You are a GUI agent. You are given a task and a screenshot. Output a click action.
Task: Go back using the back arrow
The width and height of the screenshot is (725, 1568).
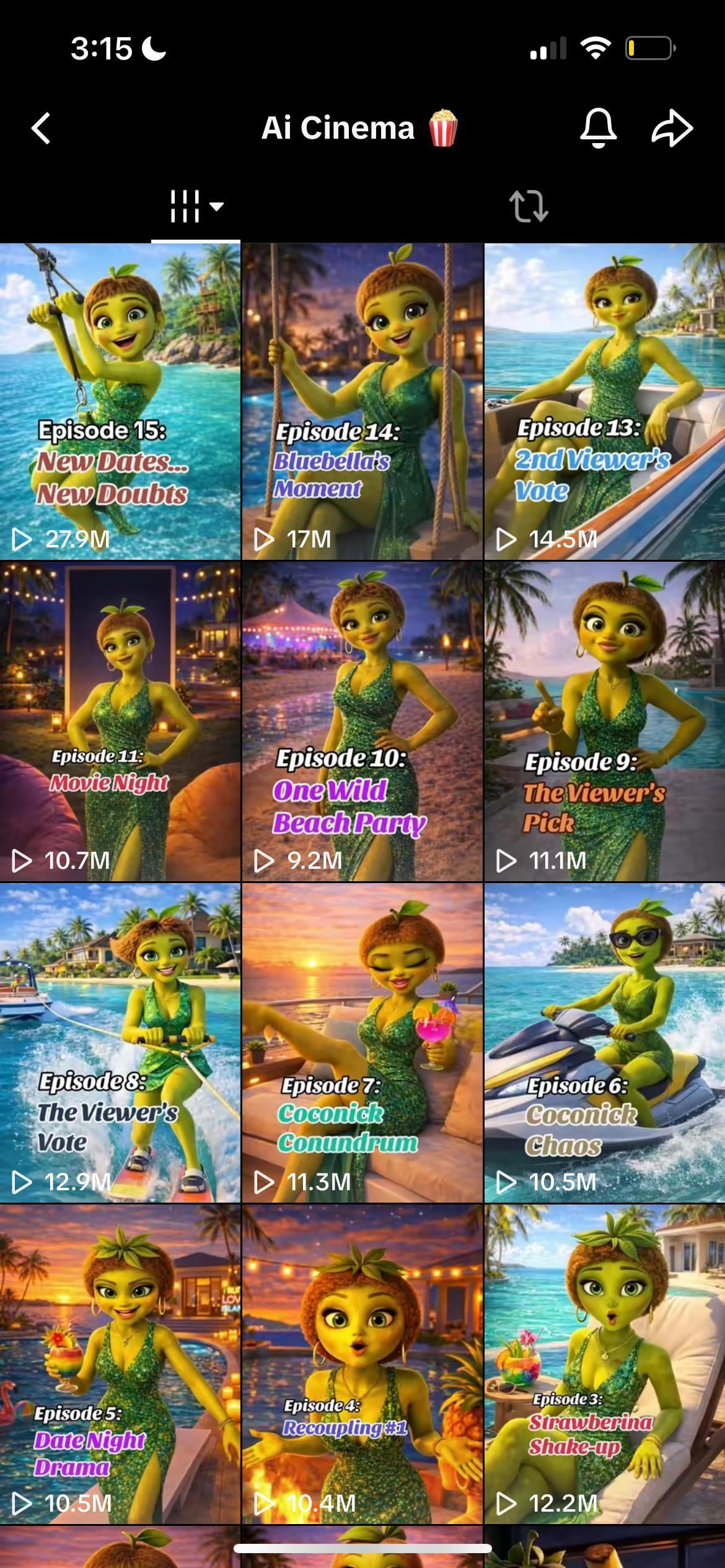click(41, 128)
